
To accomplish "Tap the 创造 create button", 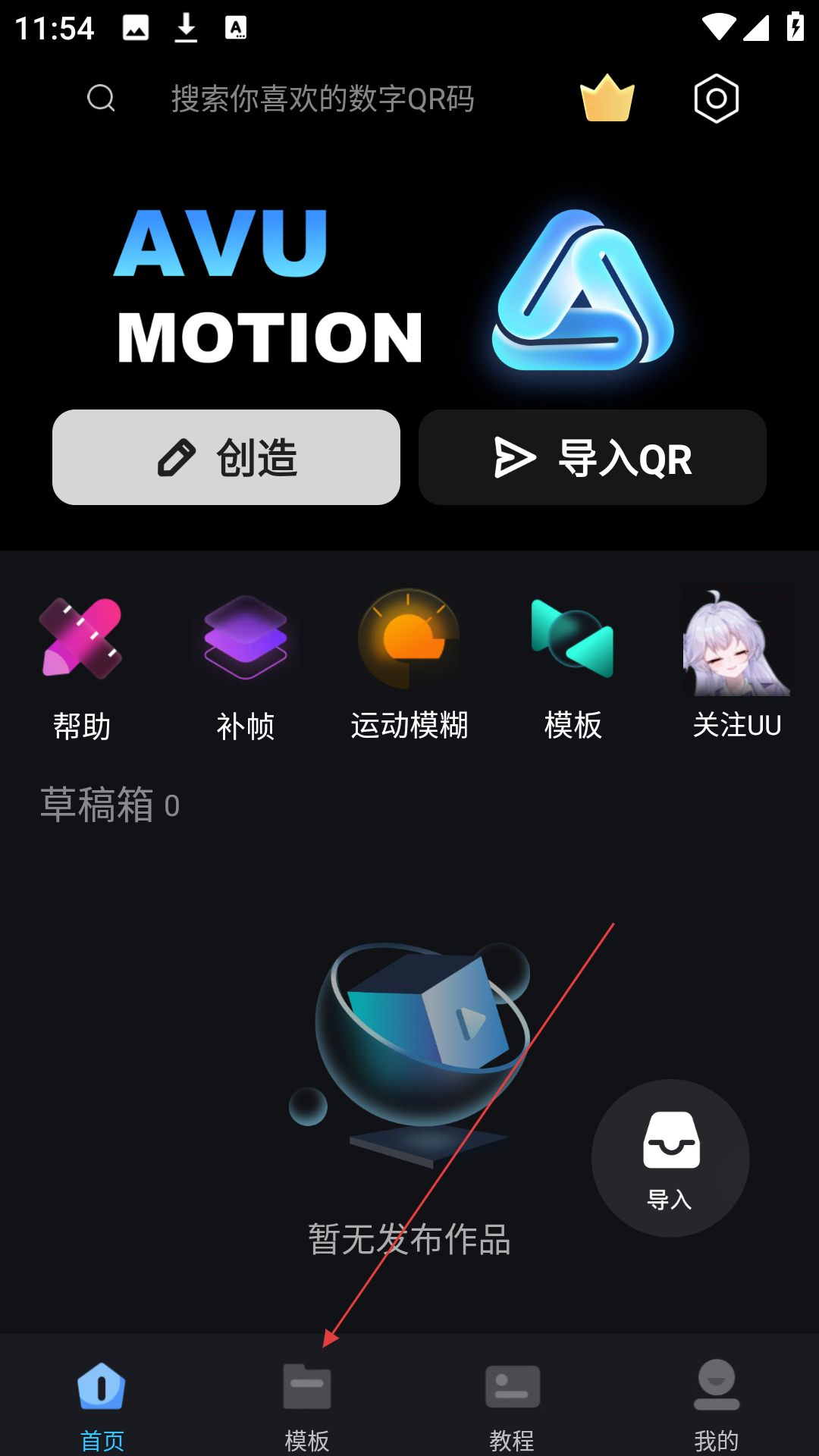I will click(x=226, y=457).
